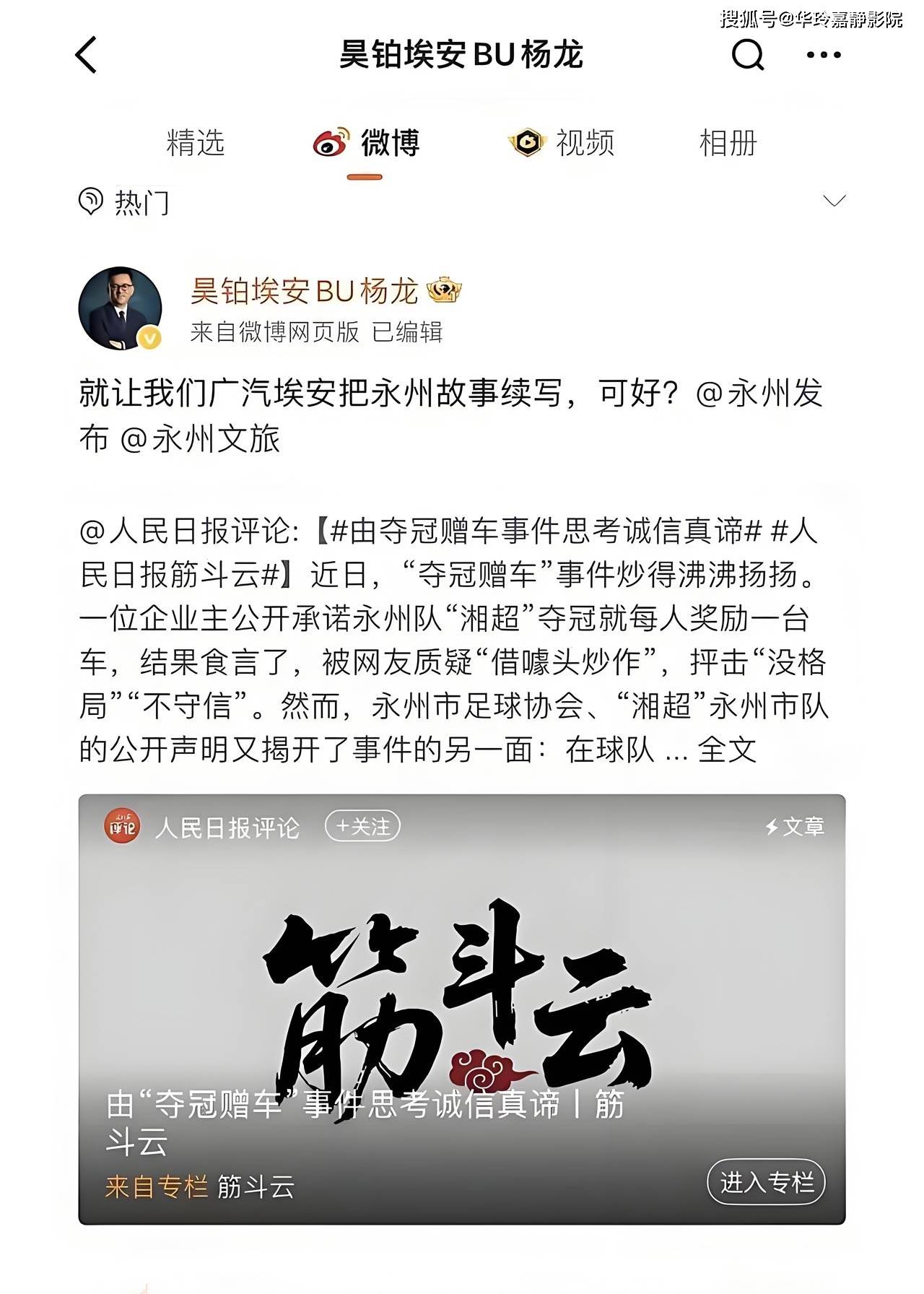
Task: Open the poster's profile avatar
Action: click(120, 309)
